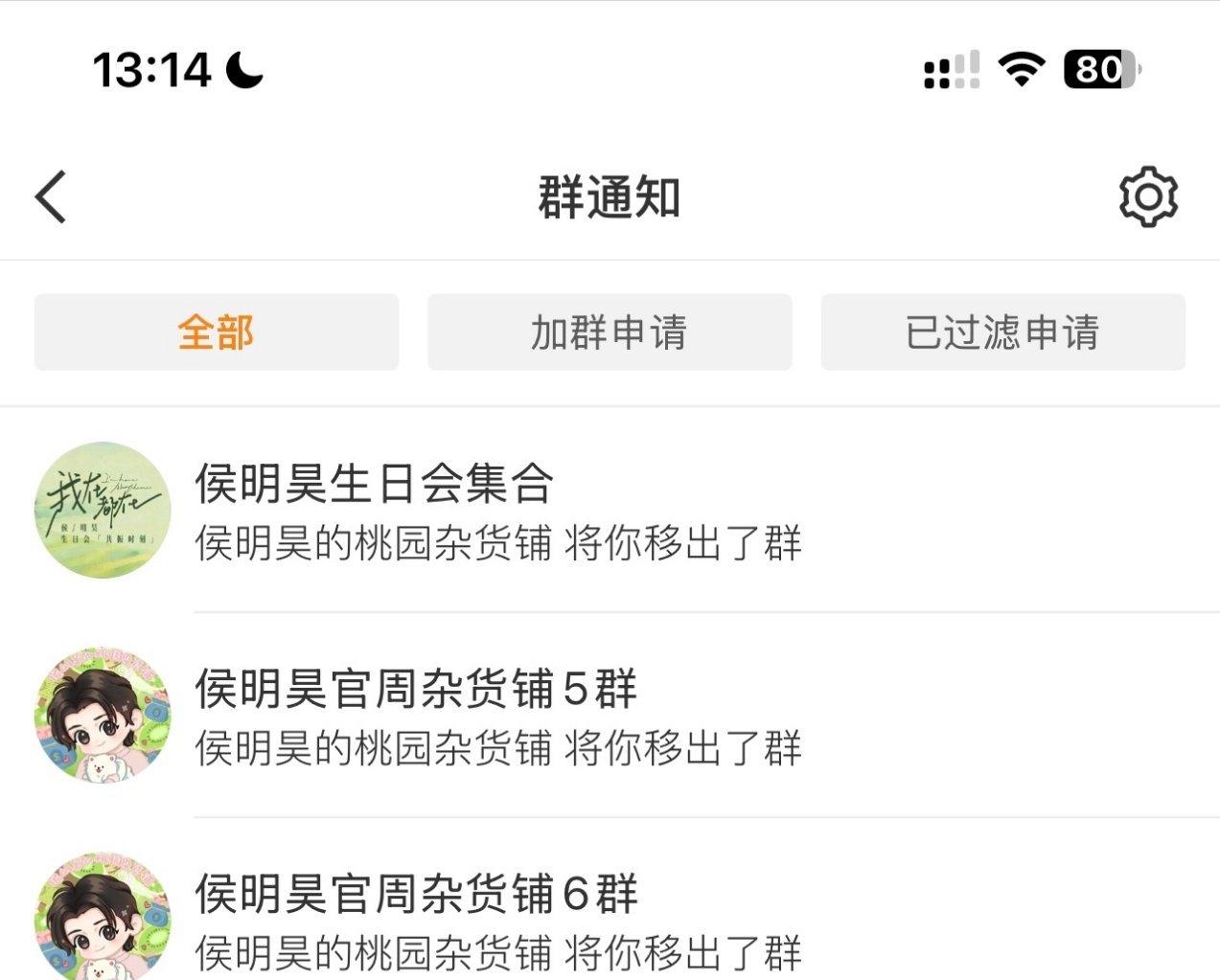Switch to the 加群申请 tab
The image size is (1220, 980).
[610, 332]
